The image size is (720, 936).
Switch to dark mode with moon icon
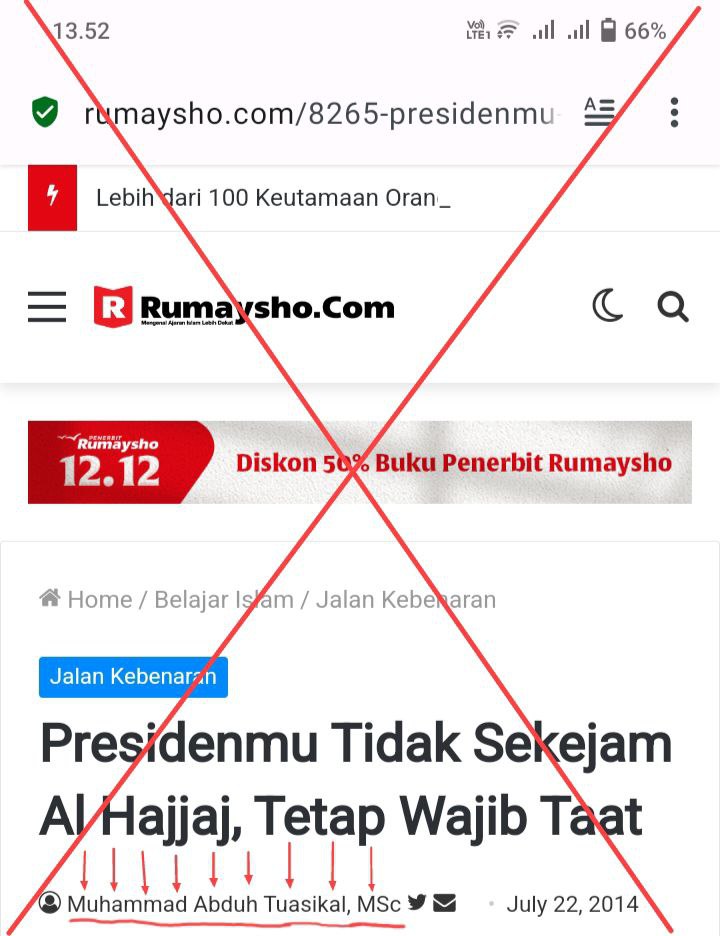tap(607, 307)
